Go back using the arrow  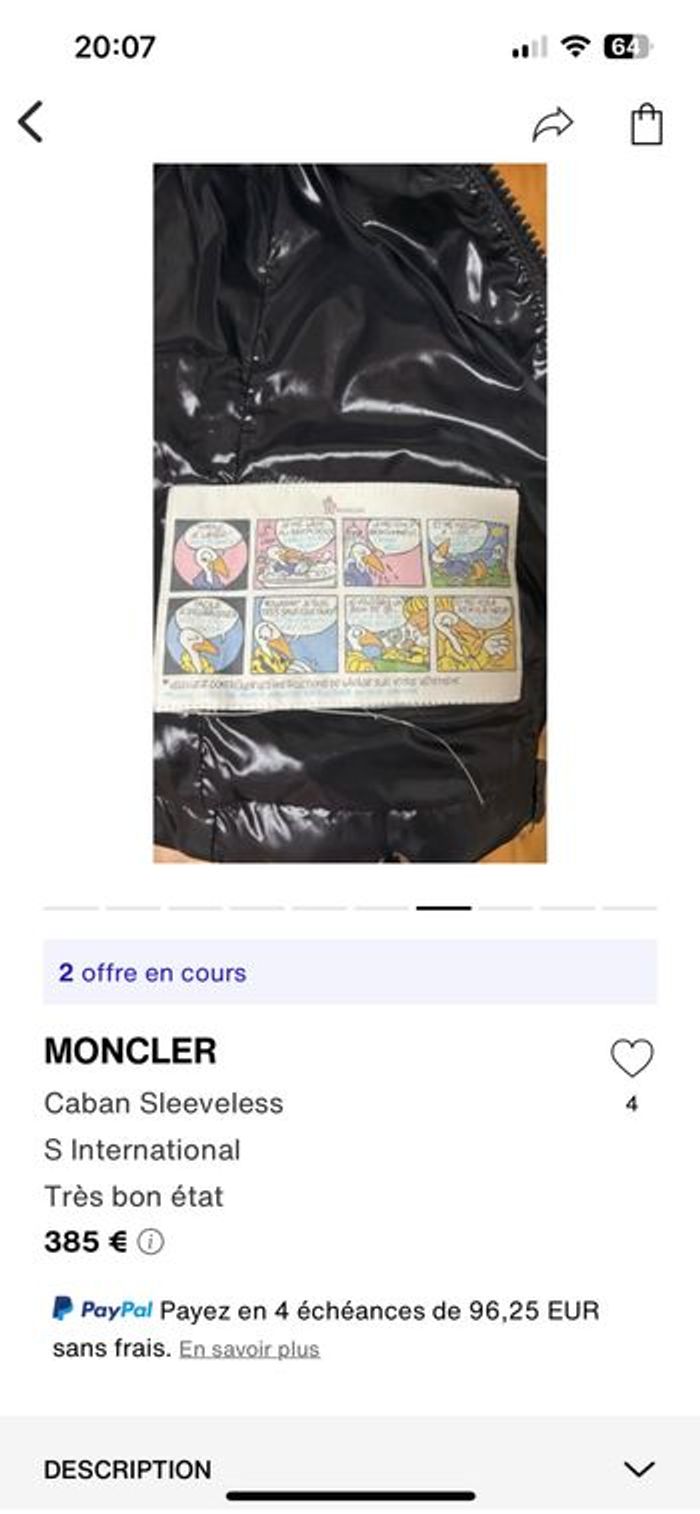point(31,123)
